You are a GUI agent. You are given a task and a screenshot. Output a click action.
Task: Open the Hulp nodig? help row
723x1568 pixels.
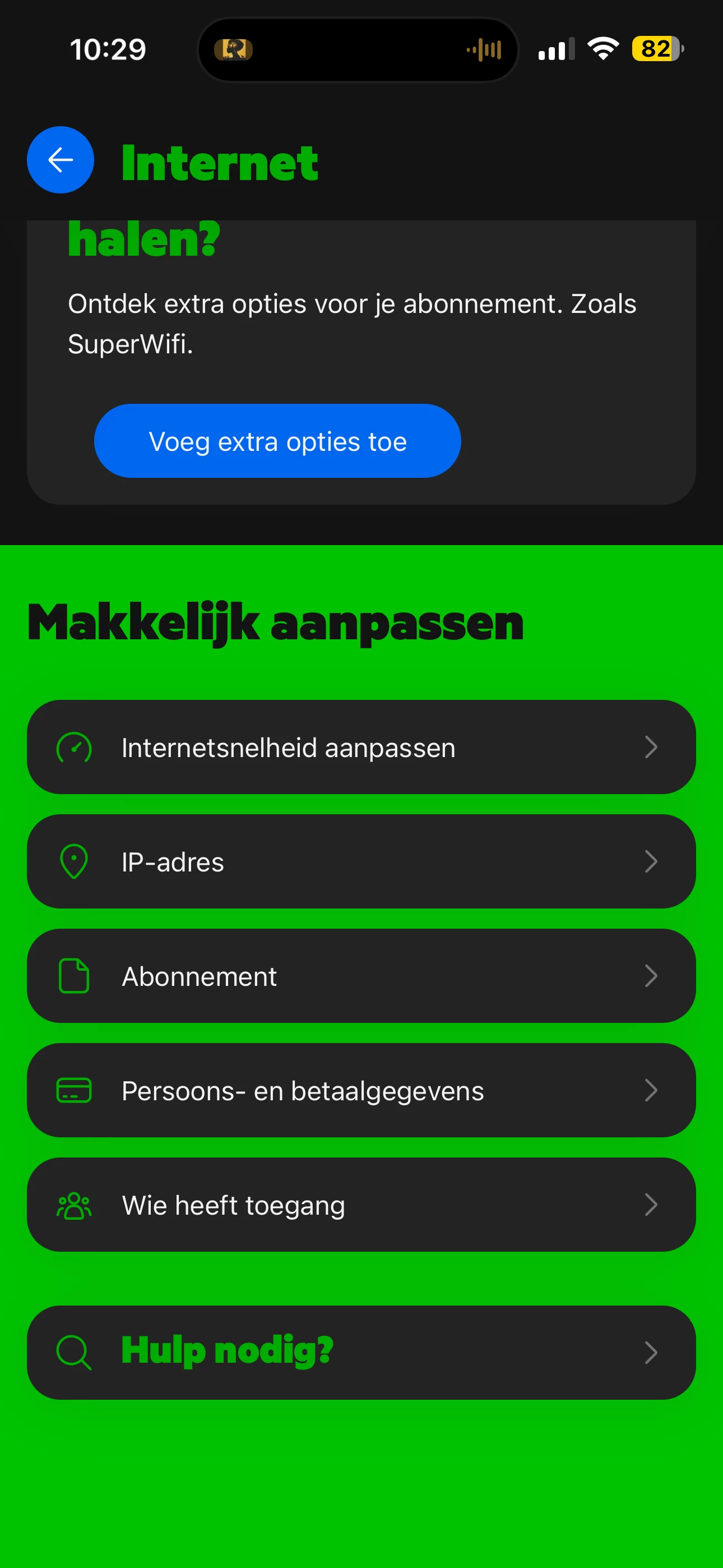pyautogui.click(x=361, y=1352)
